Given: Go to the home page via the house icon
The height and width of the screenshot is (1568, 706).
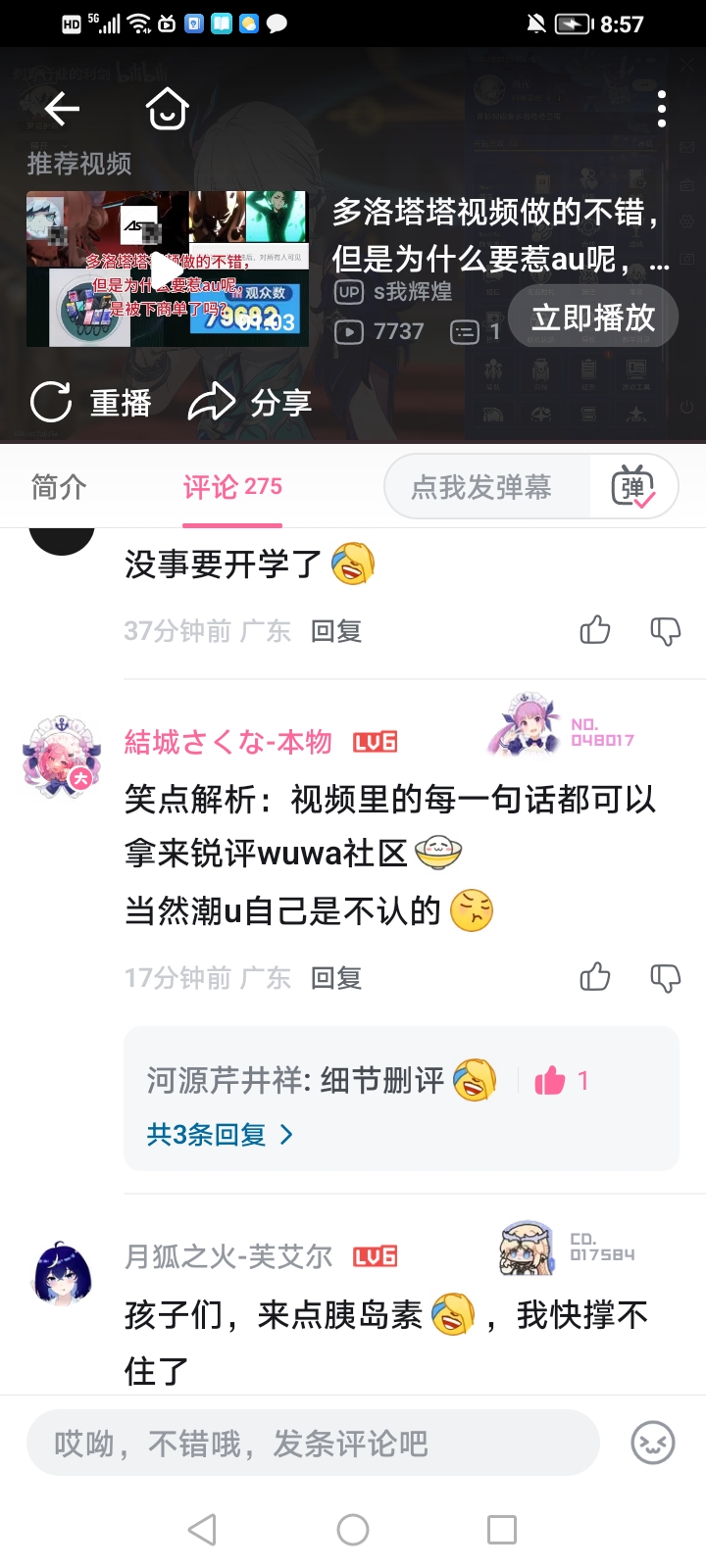Looking at the screenshot, I should click(x=167, y=109).
